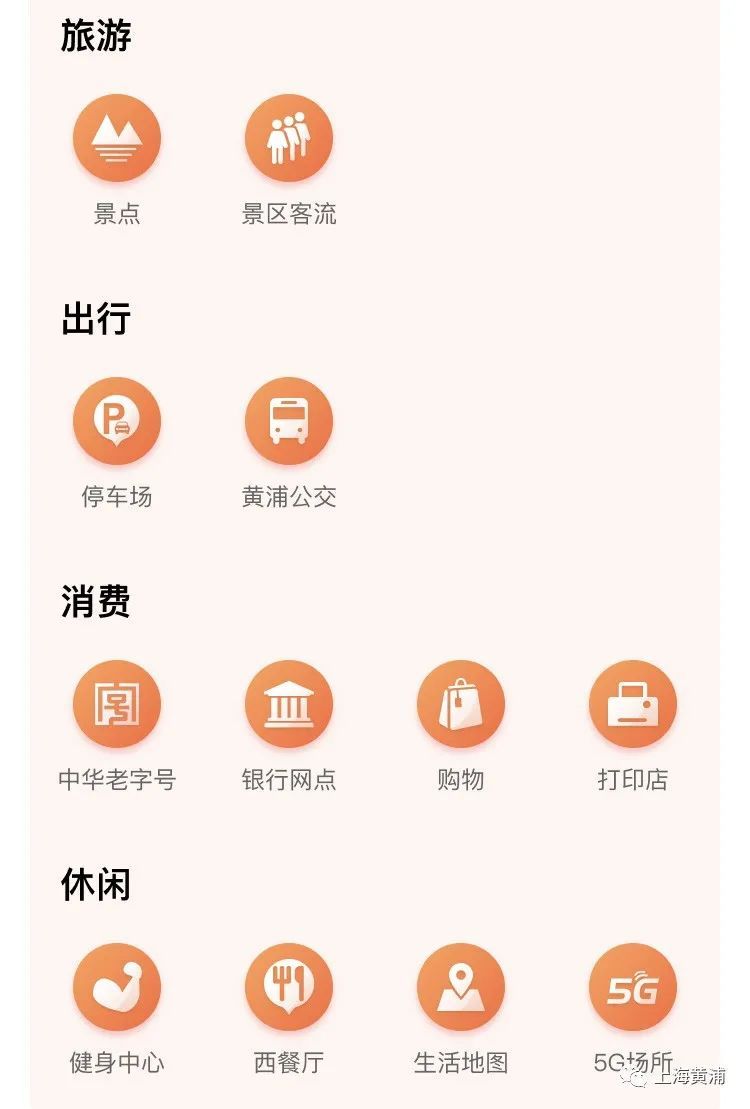Find a 打印店 print shop
Screen dimensions: 750x1109
pos(633,705)
